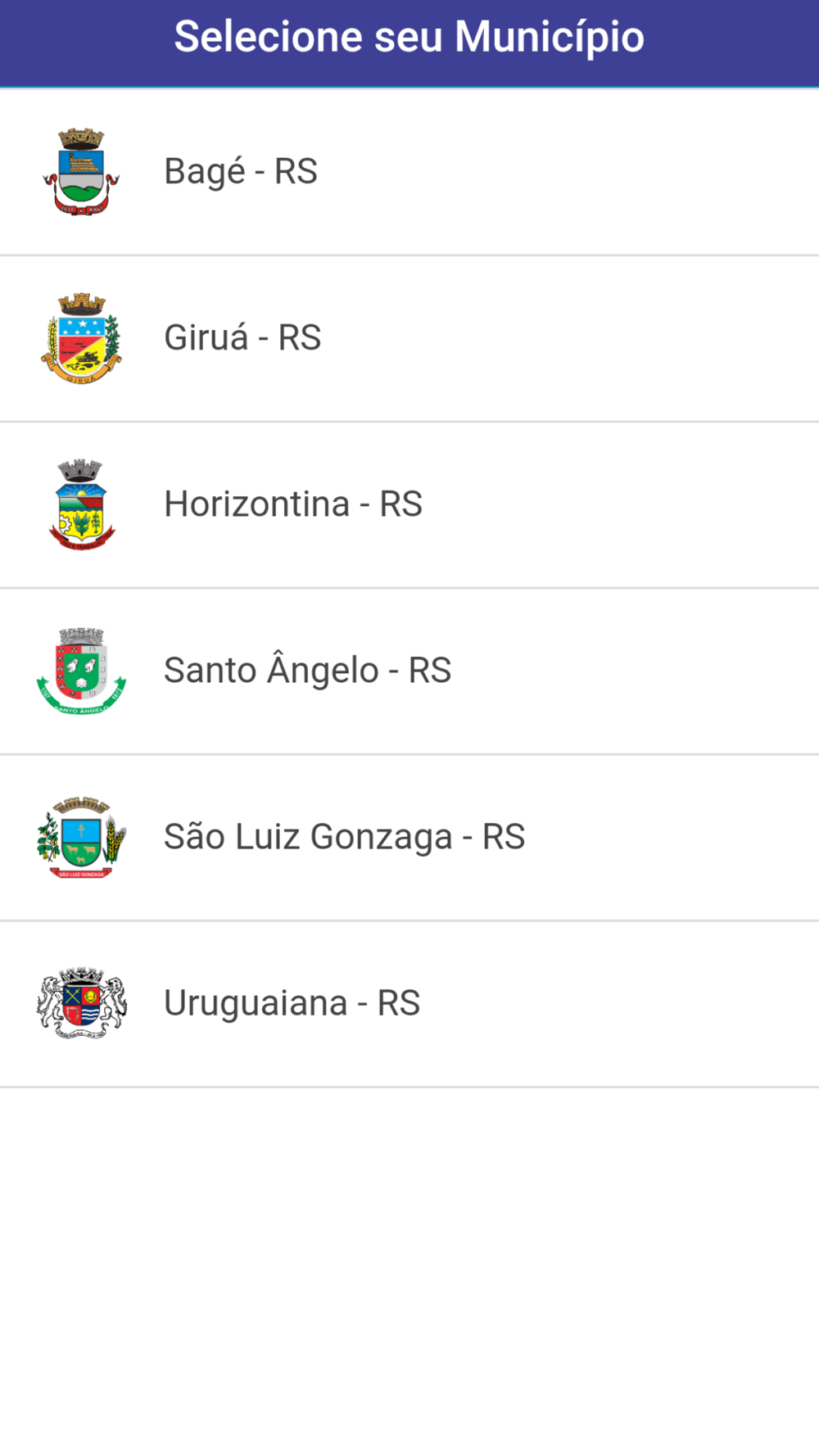Choose Giruá - RS from the list

click(409, 338)
